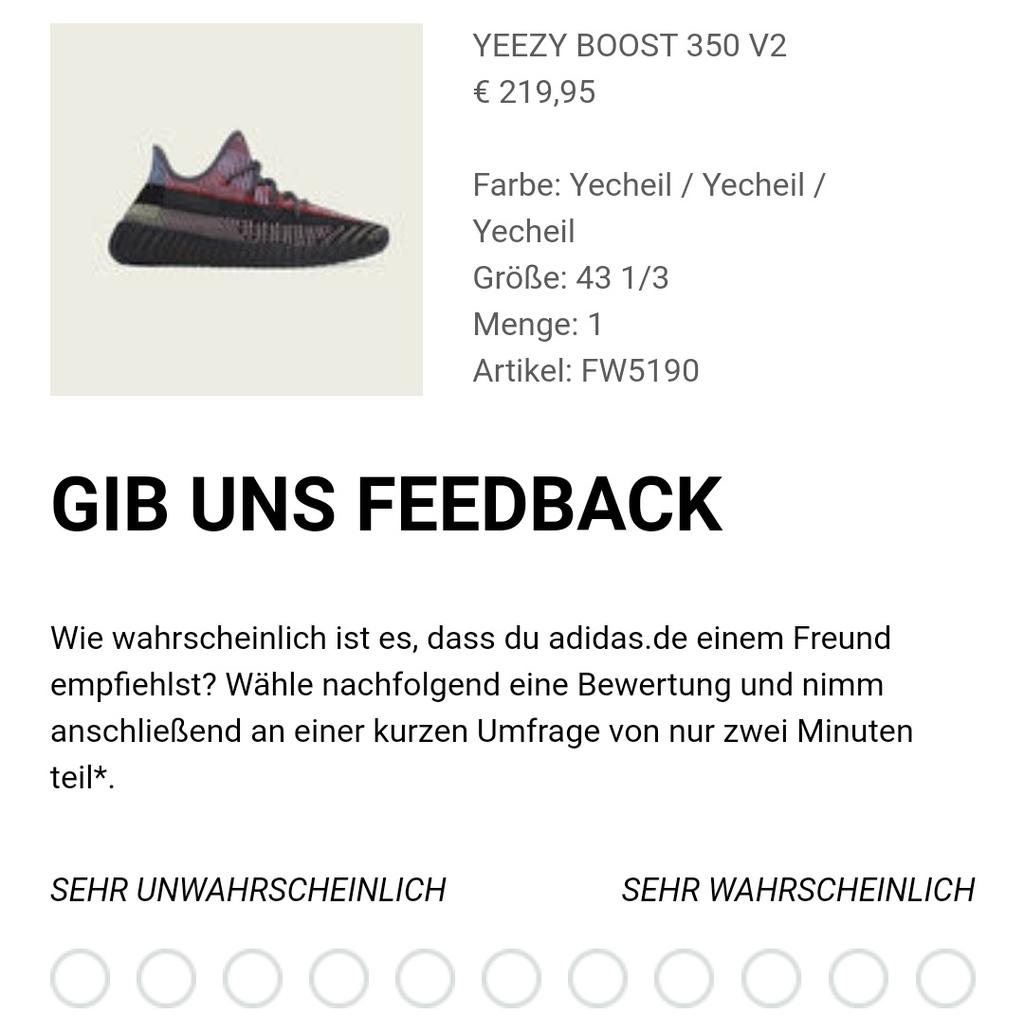1024x1024 pixels.
Task: Choose the middle circle of the rating scale
Action: pyautogui.click(x=512, y=978)
